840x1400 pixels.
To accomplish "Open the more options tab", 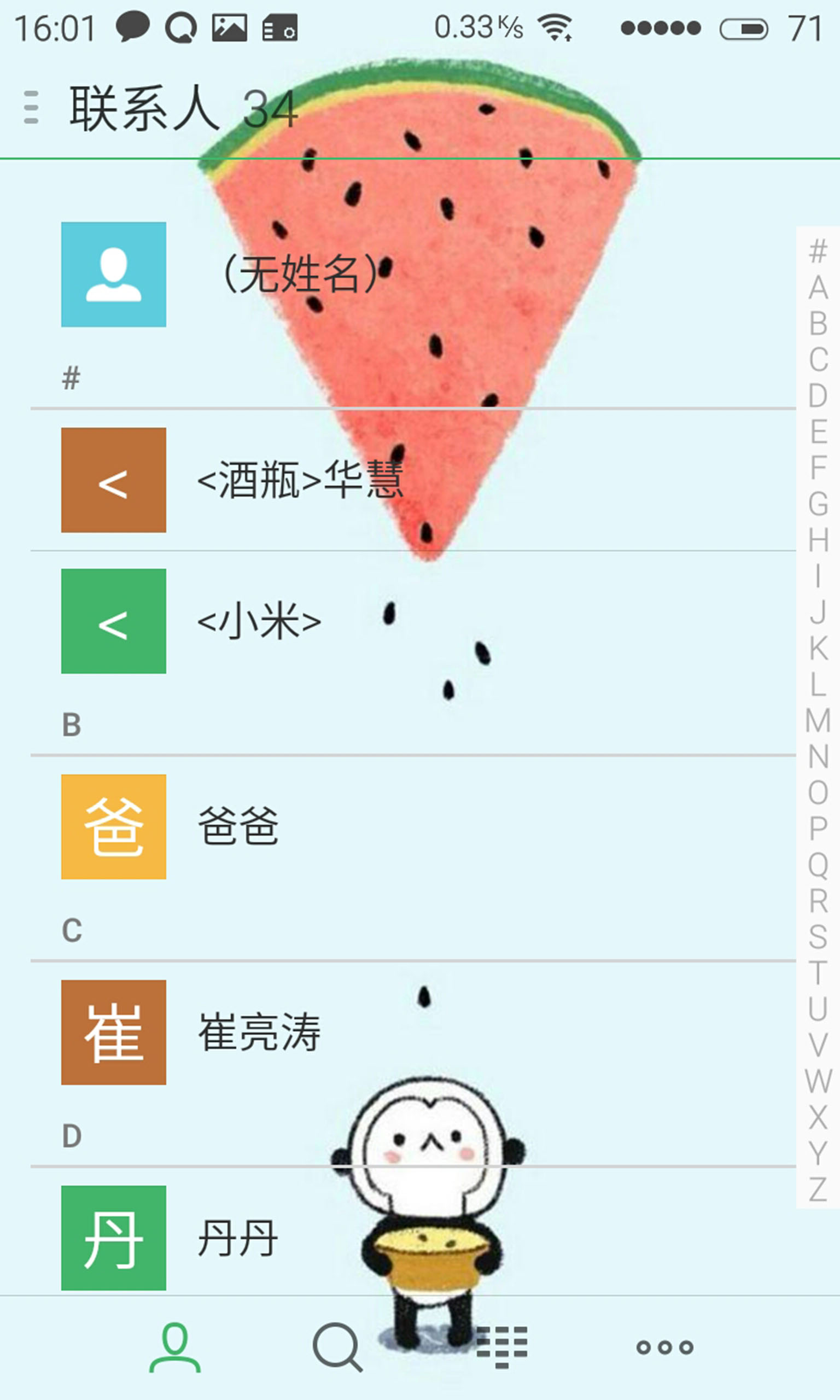I will pyautogui.click(x=664, y=1347).
